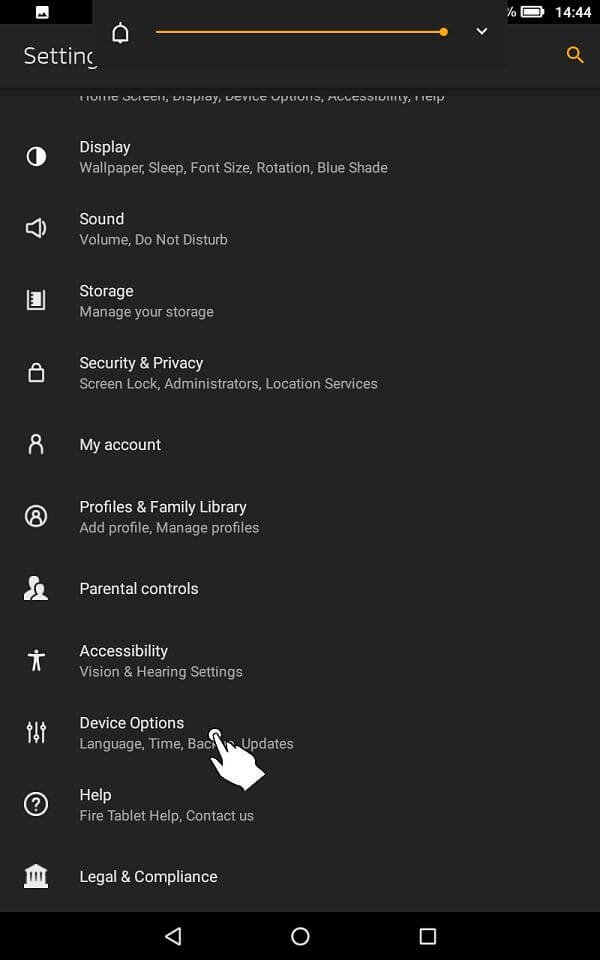Viewport: 600px width, 960px height.
Task: Open Profiles & Family Library
Action: (x=300, y=517)
